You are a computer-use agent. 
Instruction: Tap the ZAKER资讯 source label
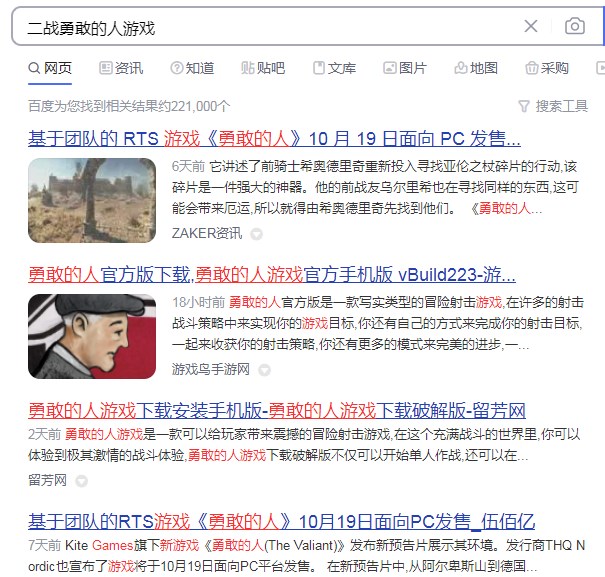pyautogui.click(x=207, y=233)
